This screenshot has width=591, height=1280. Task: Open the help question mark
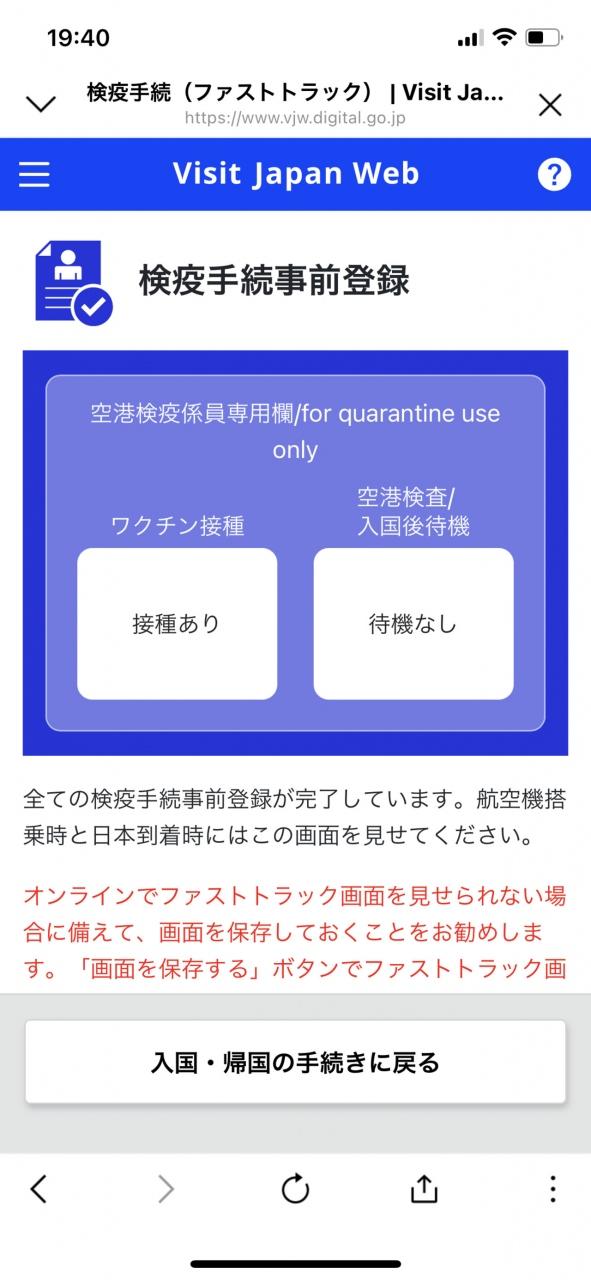click(554, 174)
